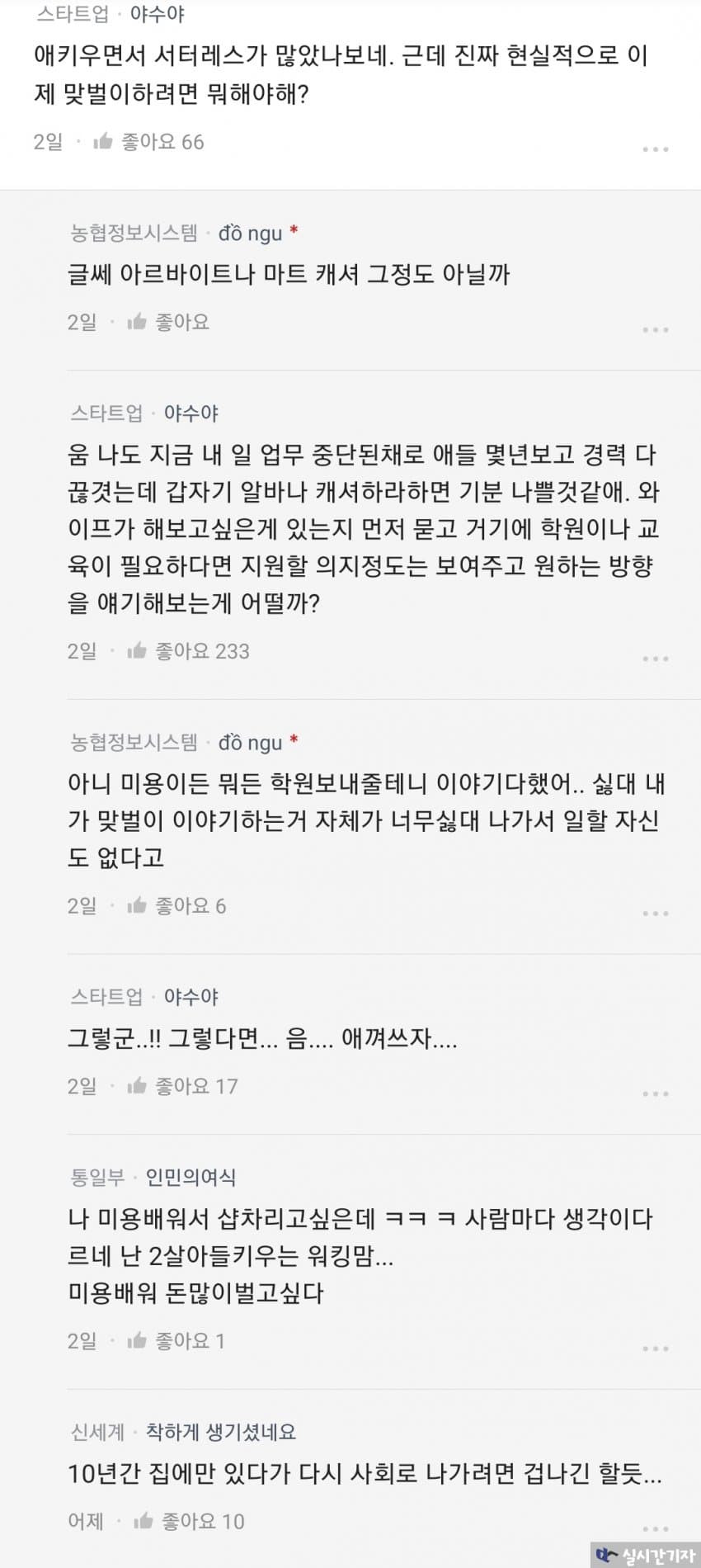Open options for the 마트 캐셔 comment
This screenshot has height=1568, width=701.
click(655, 329)
